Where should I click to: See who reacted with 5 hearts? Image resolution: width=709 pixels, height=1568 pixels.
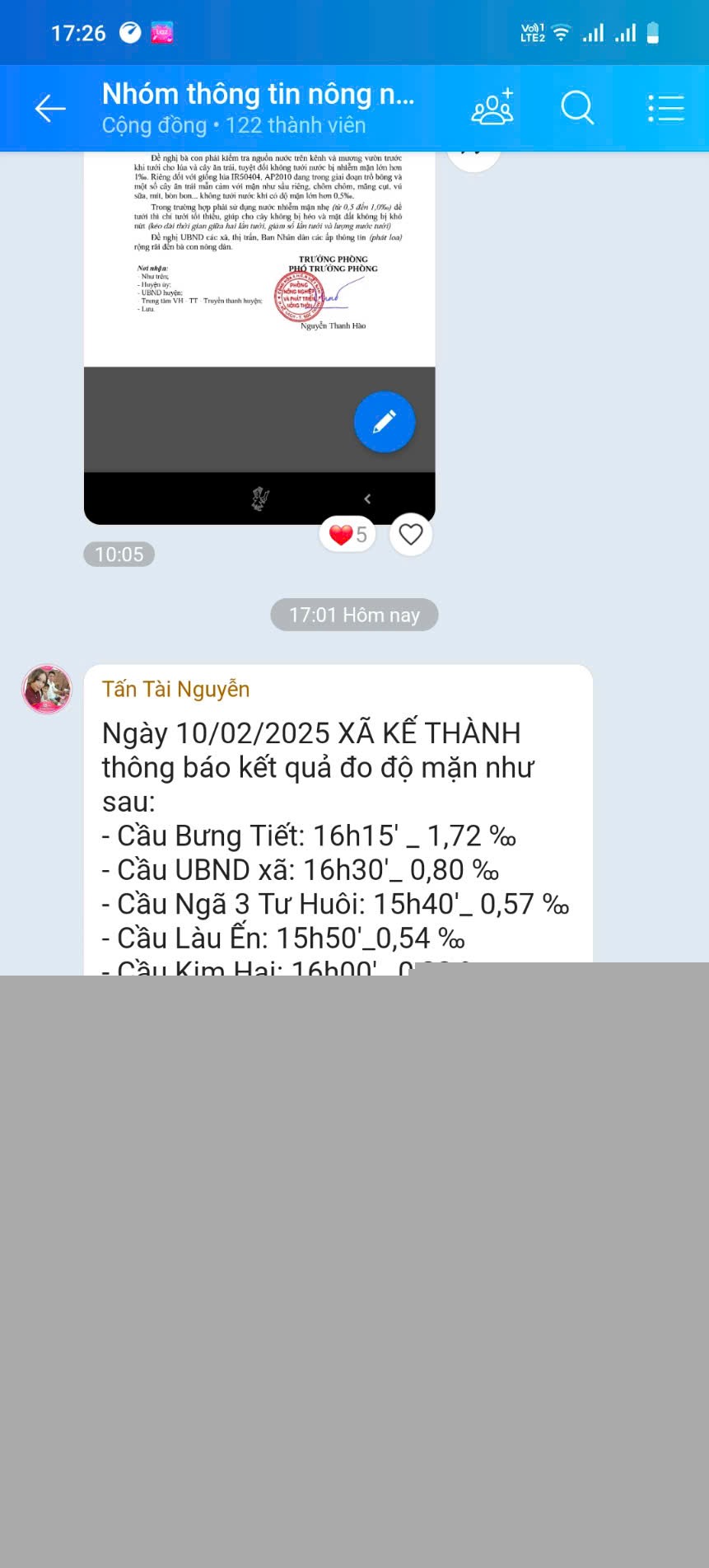coord(348,535)
